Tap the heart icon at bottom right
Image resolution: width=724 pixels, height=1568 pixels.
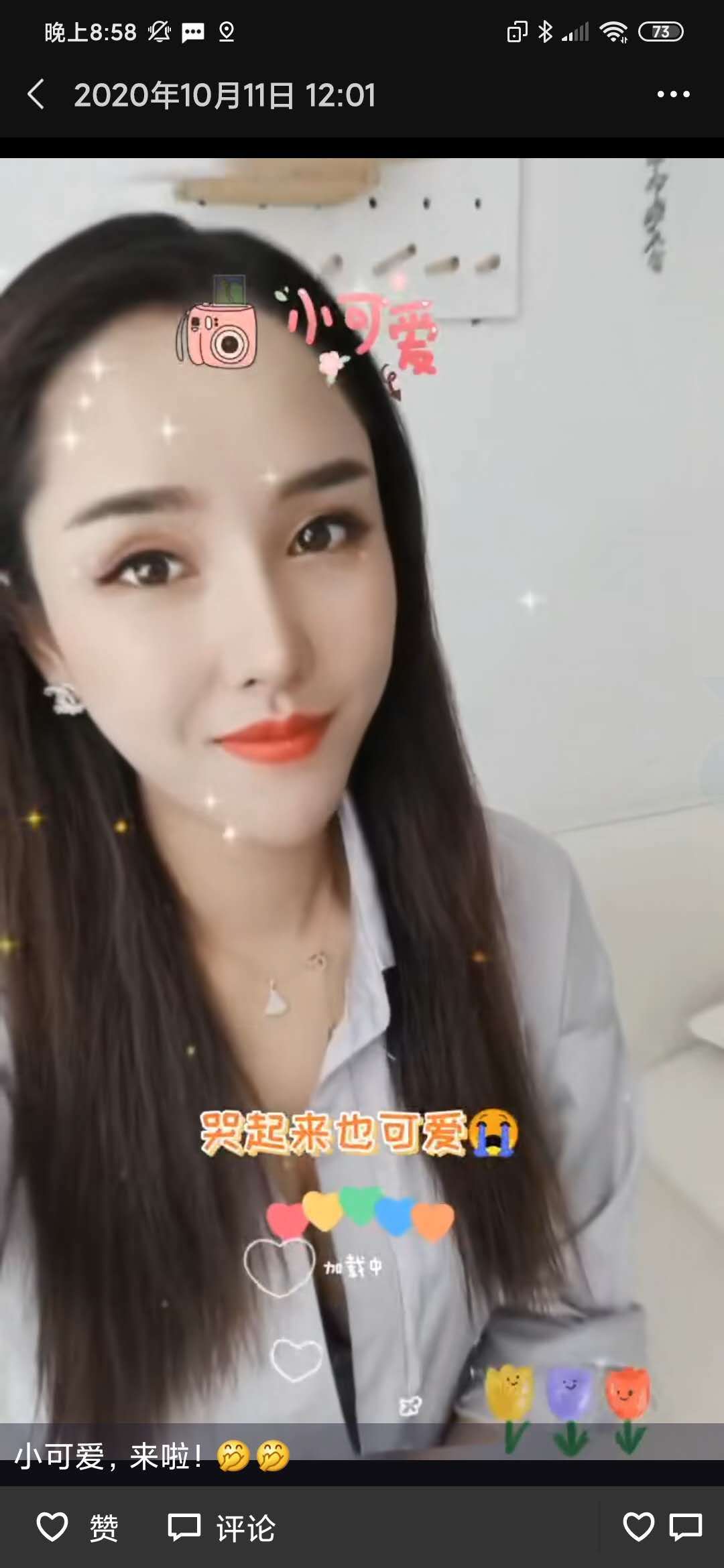638,1527
